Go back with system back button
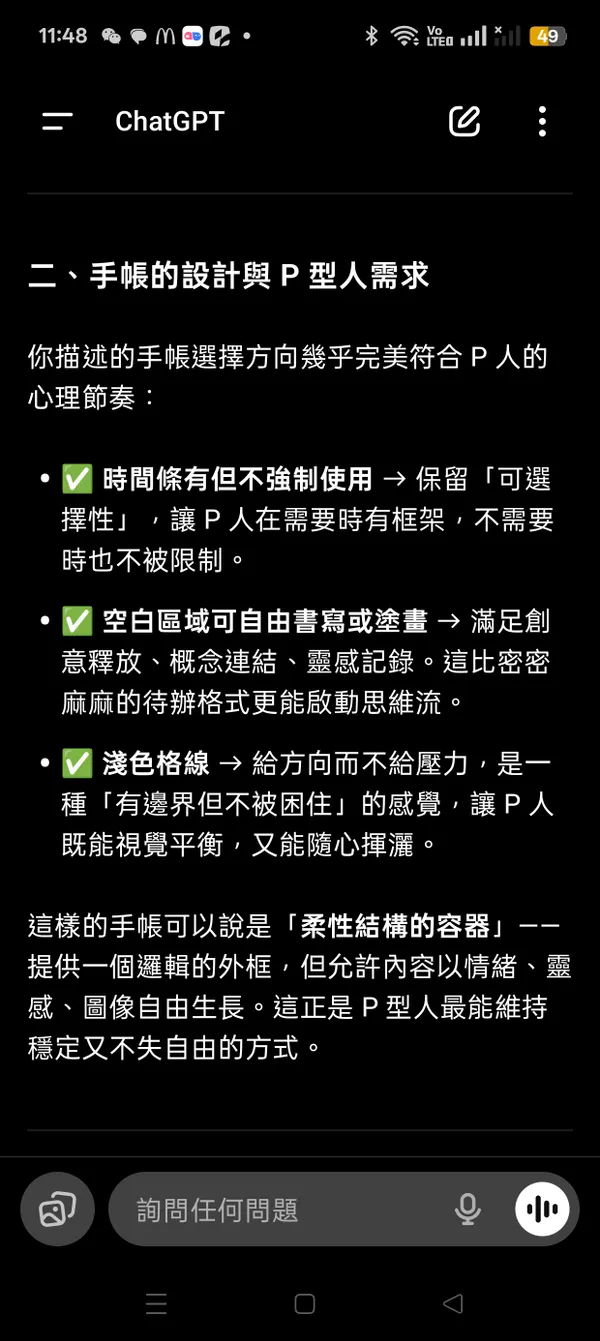 pos(453,1304)
